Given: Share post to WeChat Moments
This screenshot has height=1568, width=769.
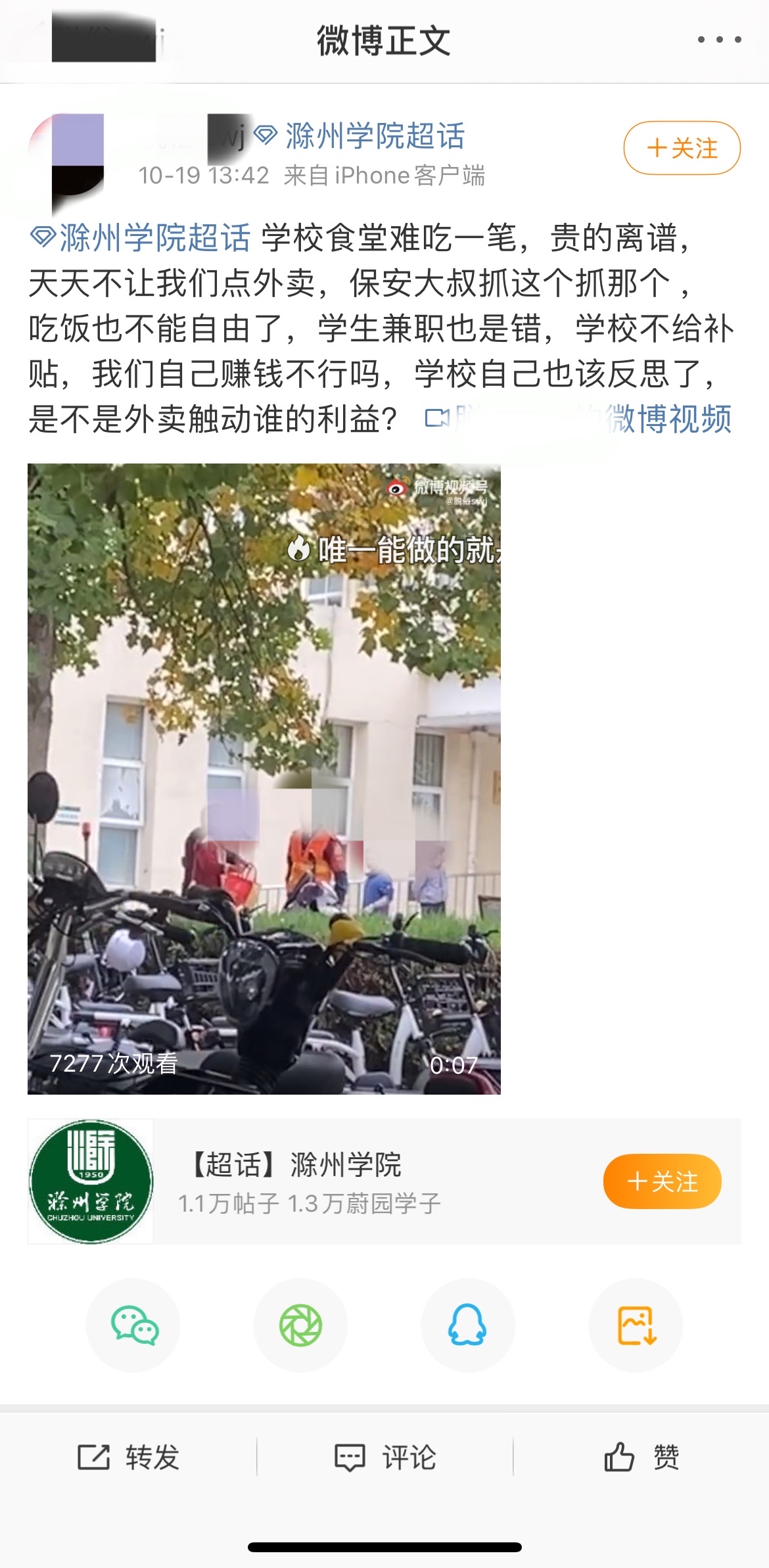Looking at the screenshot, I should pyautogui.click(x=300, y=1325).
